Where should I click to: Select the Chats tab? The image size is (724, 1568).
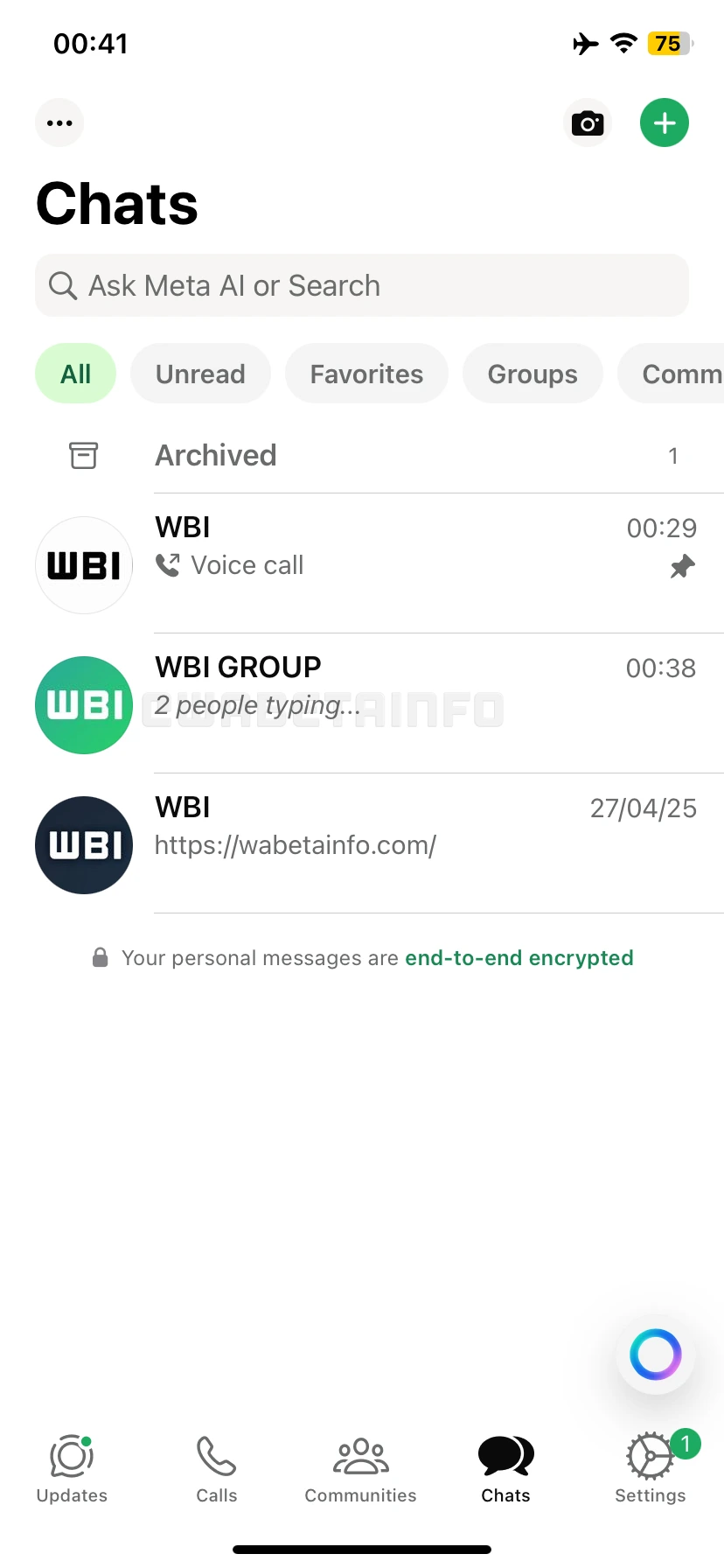(x=505, y=1468)
